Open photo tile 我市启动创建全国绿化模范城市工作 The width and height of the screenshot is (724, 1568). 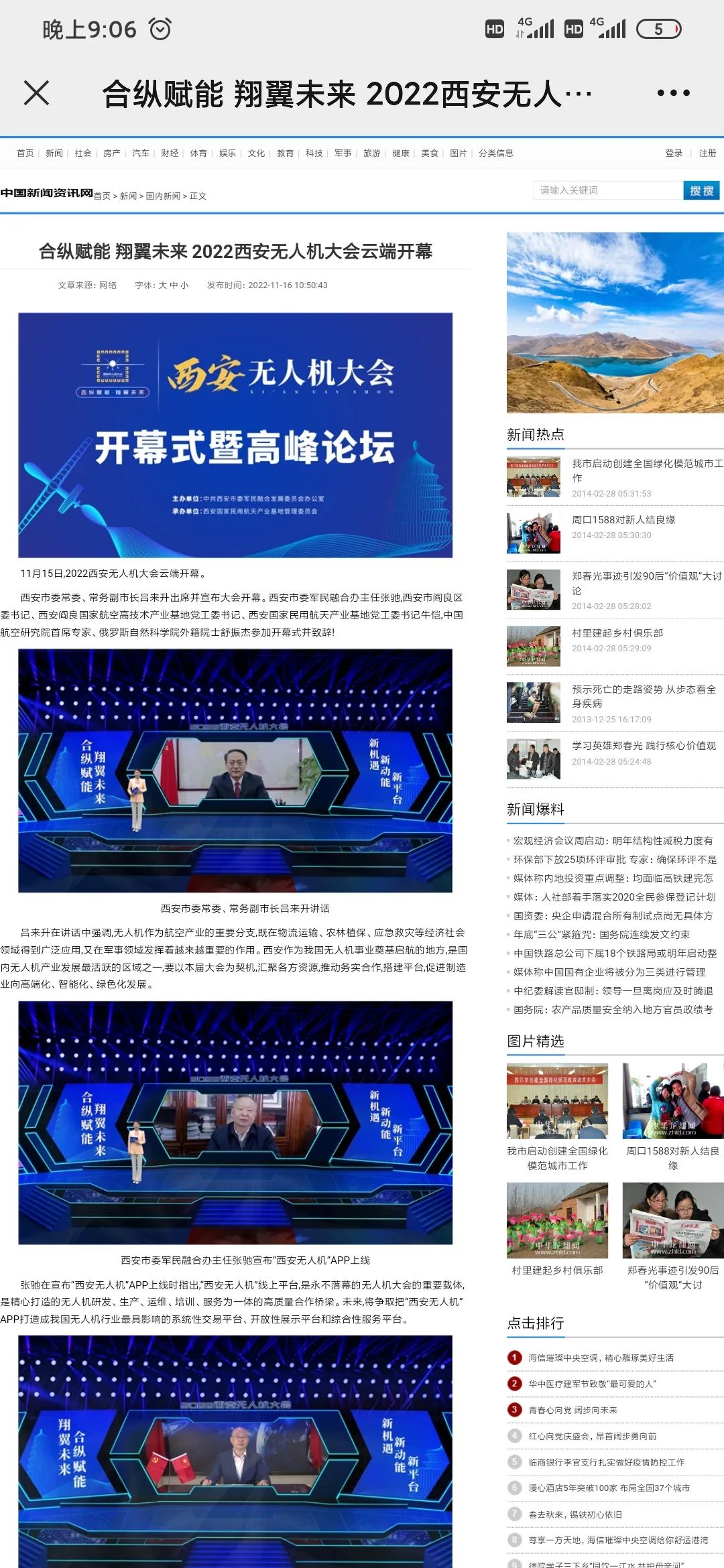557,1102
